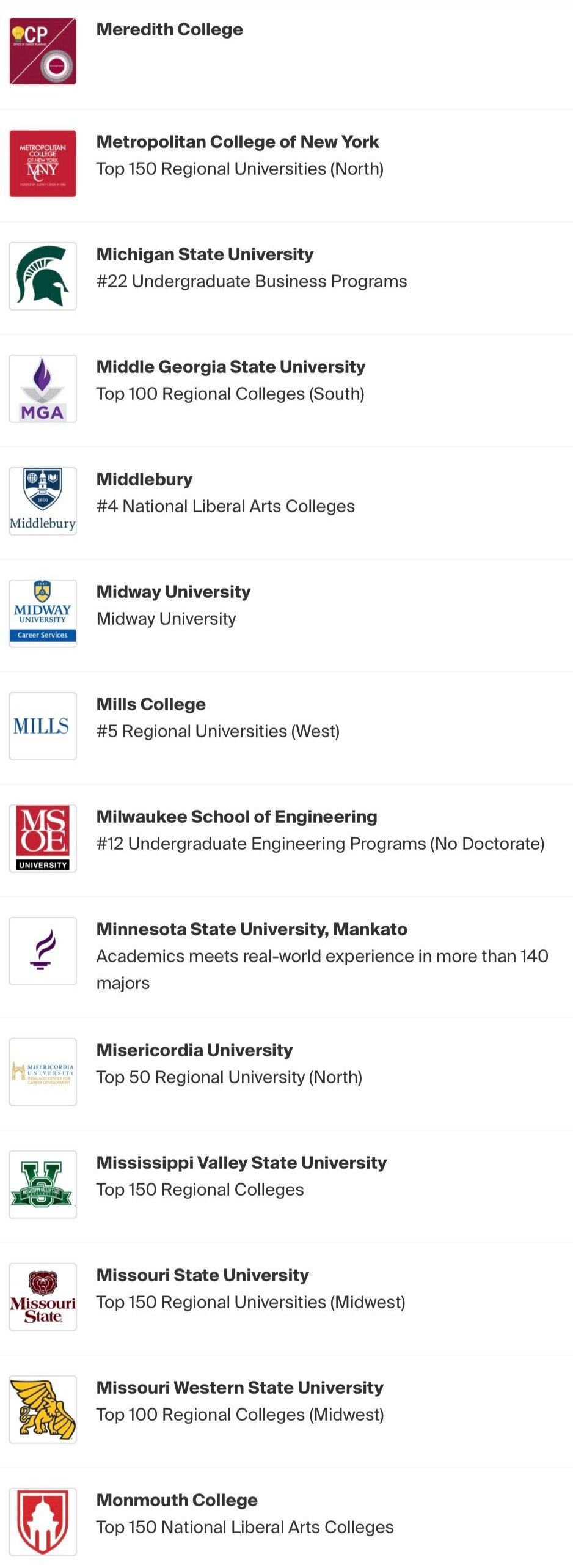Image resolution: width=573 pixels, height=1568 pixels.
Task: Select Metropolitan College of New York
Action: pos(237,142)
